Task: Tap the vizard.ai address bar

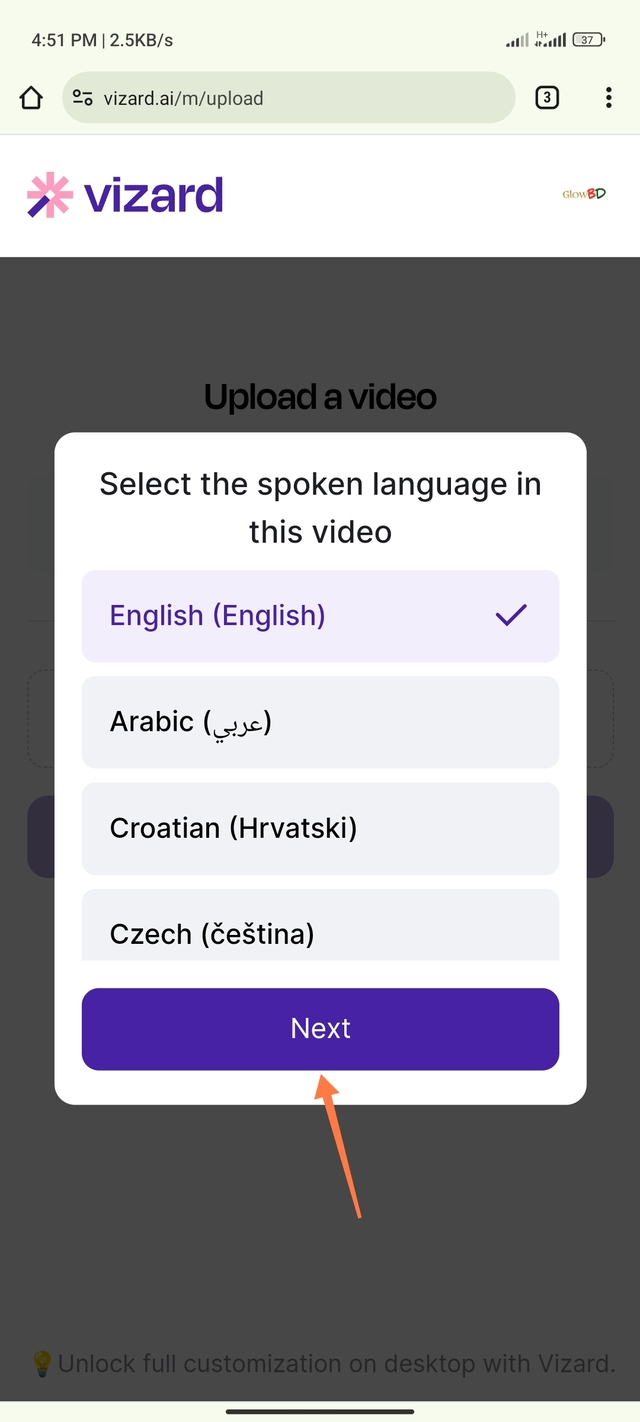Action: point(288,98)
